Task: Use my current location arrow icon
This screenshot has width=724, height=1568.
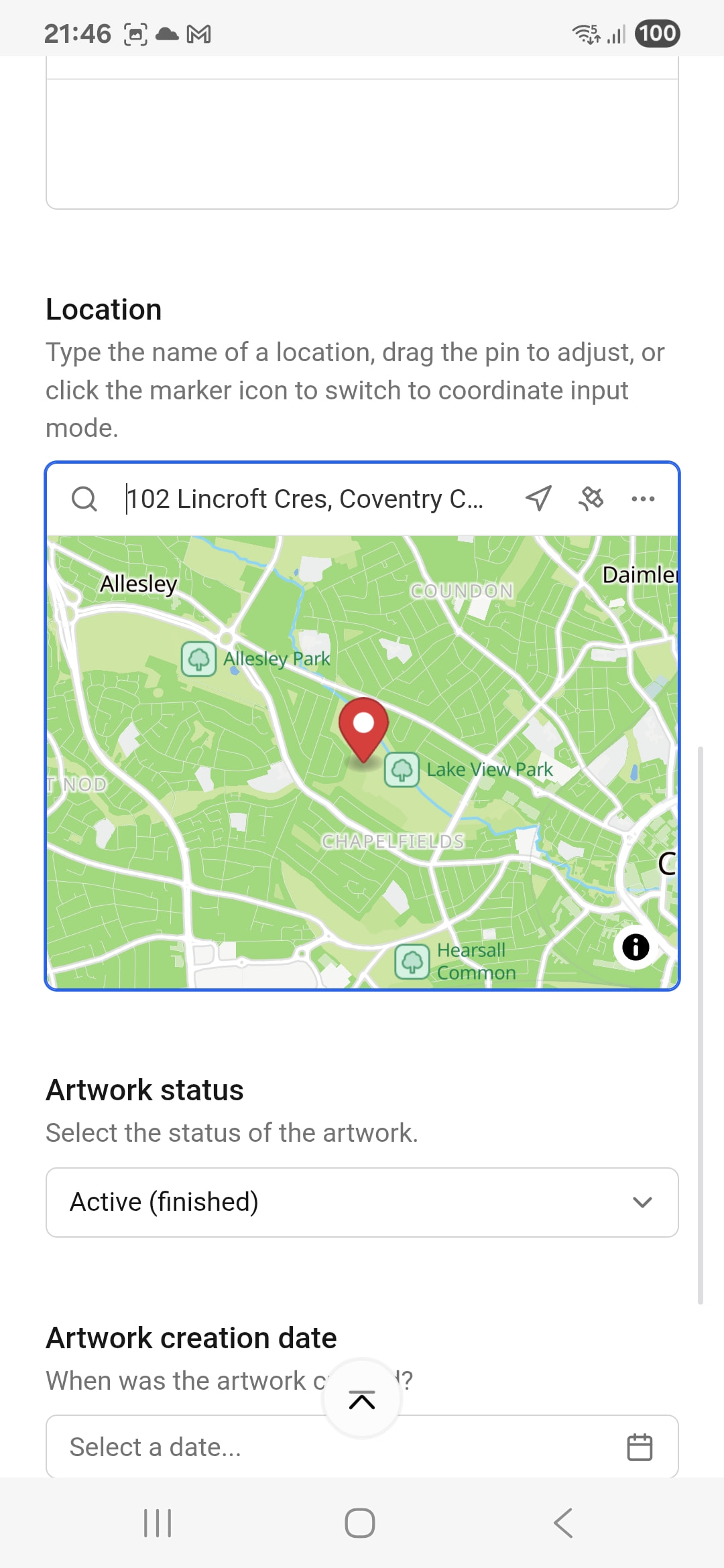Action: point(538,499)
